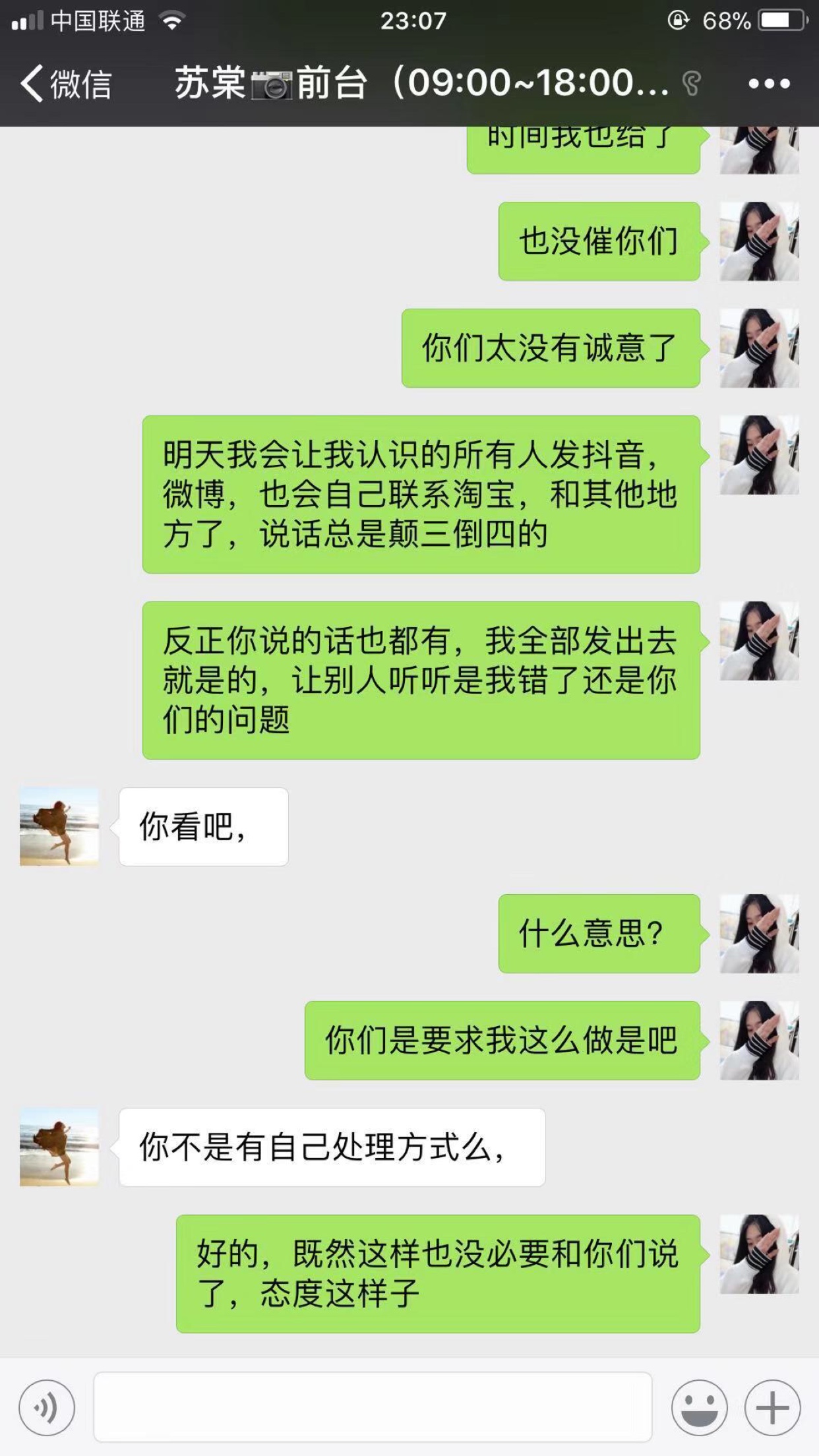Open contact avatar beside 你看吧 message
This screenshot has height=1456, width=819.
click(59, 826)
